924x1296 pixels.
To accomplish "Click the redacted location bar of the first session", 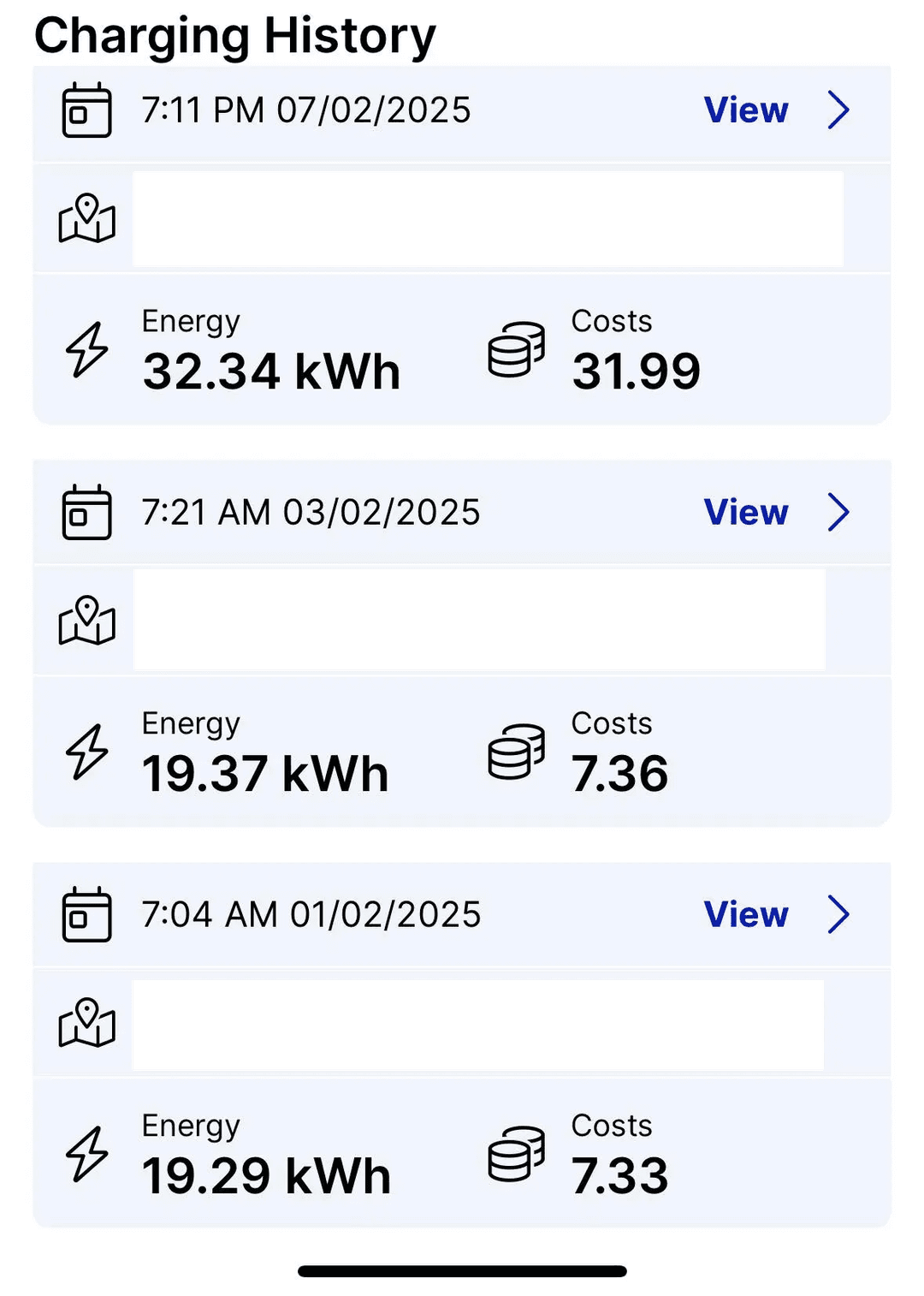I will click(x=488, y=220).
